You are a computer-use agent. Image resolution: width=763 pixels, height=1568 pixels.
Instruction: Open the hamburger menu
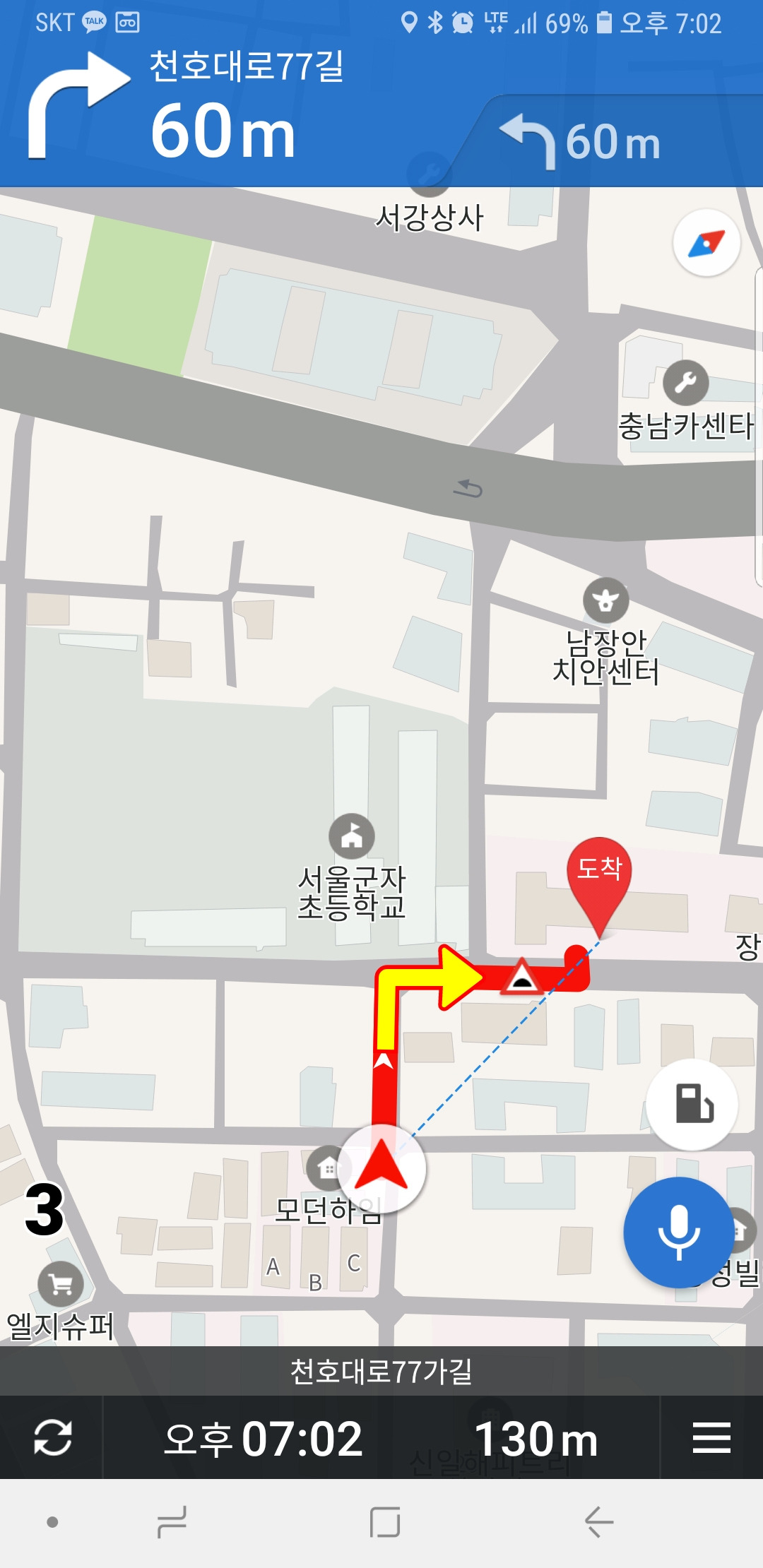711,1438
